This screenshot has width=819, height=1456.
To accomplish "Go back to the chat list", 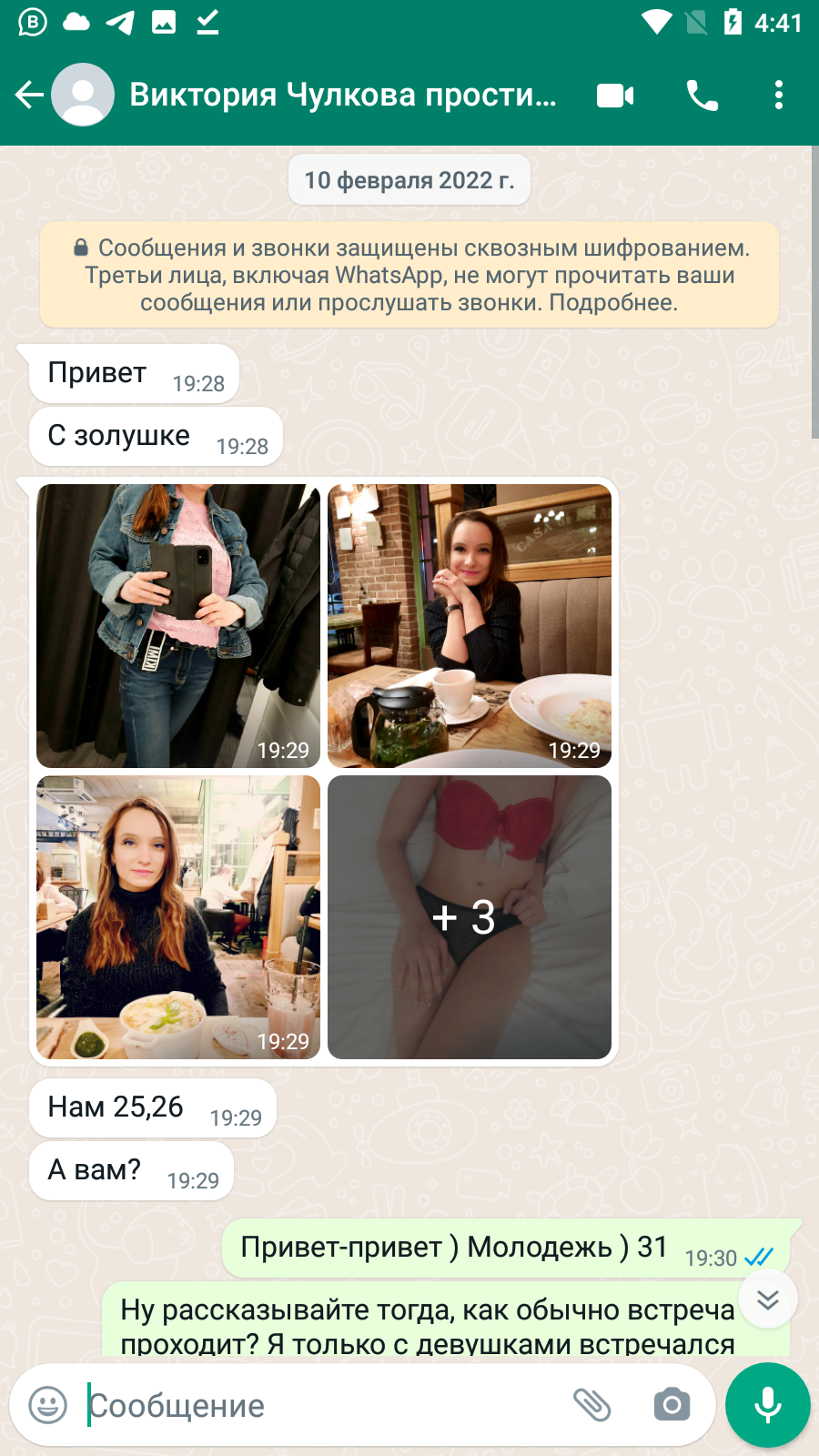I will [29, 95].
